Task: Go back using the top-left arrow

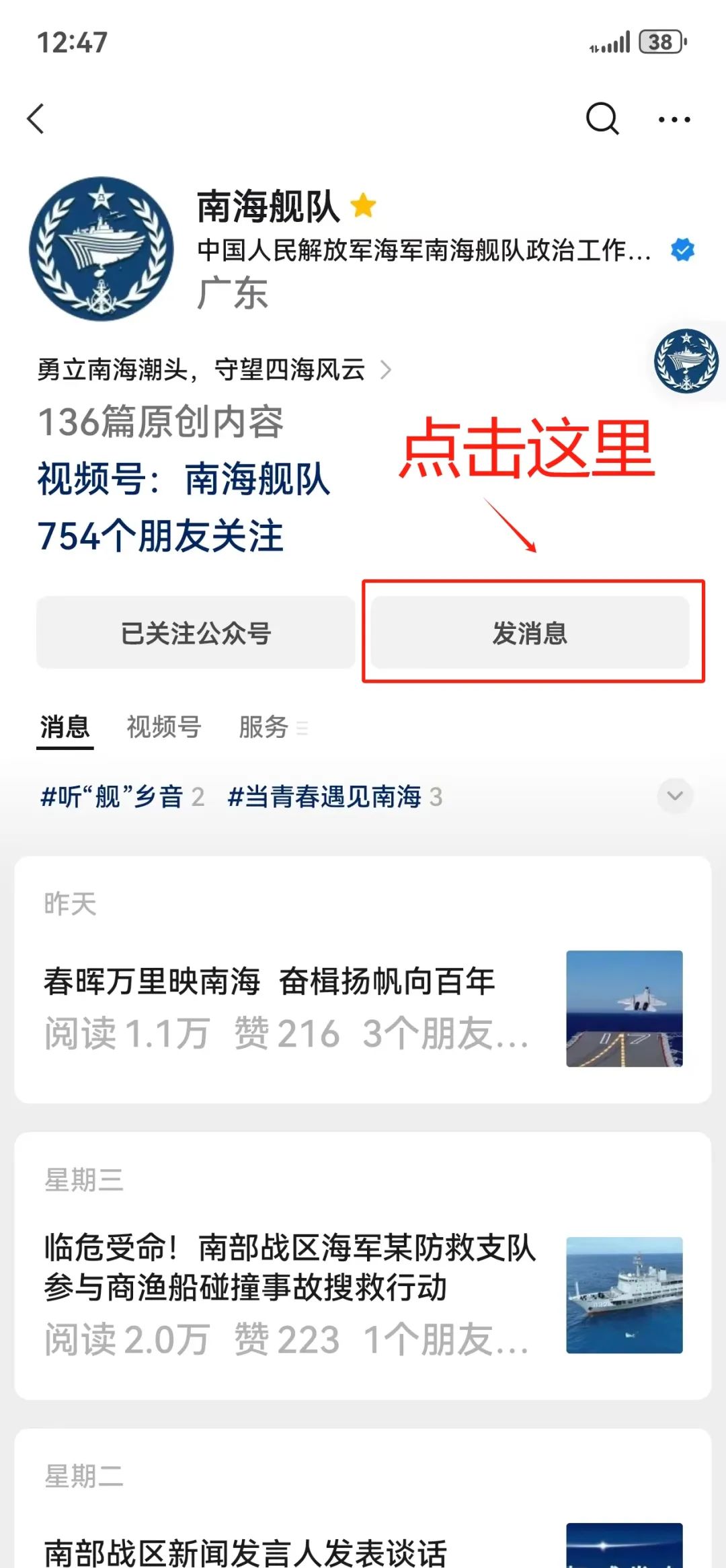Action: click(36, 119)
